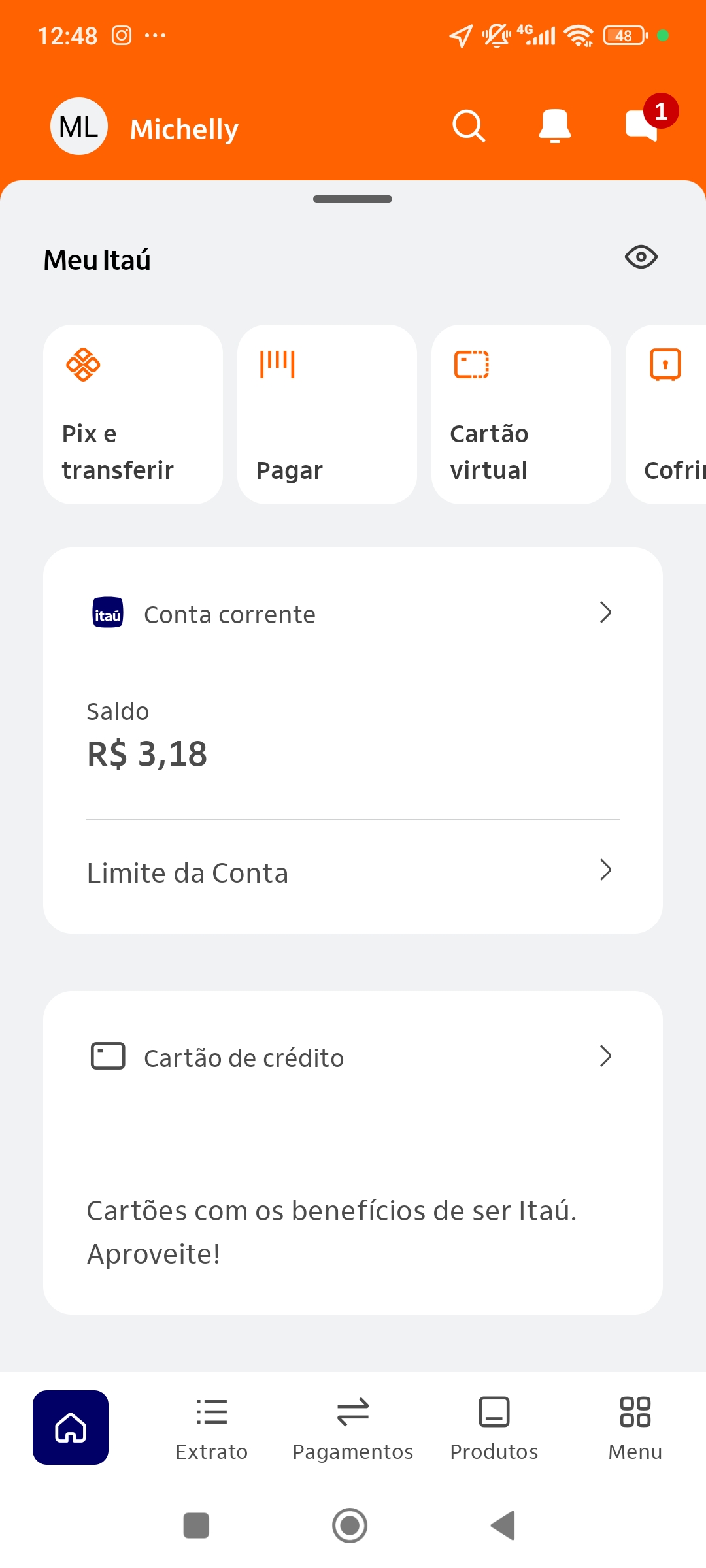Hide balance with the eye icon

click(x=641, y=257)
